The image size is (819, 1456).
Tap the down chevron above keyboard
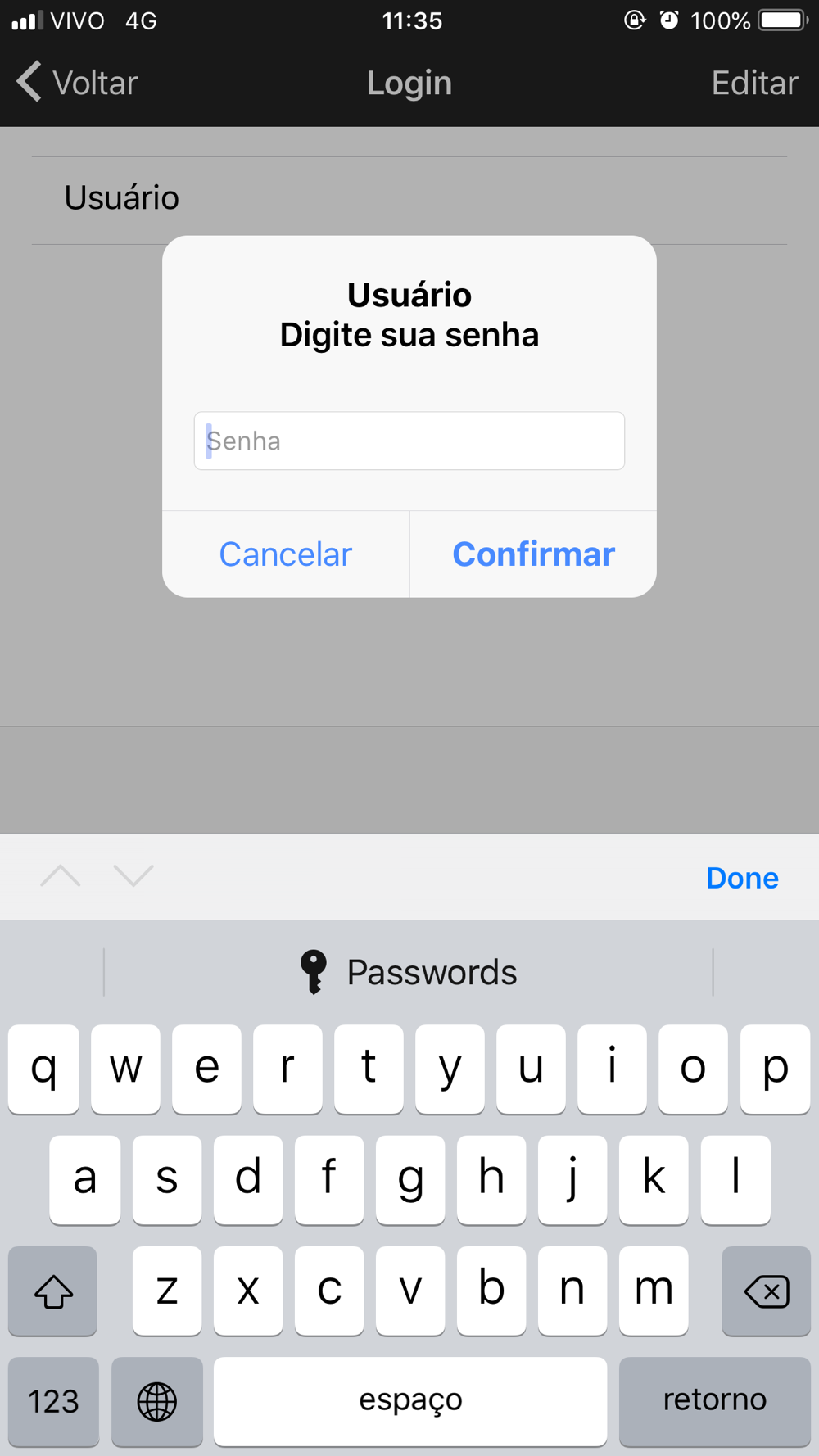[133, 875]
